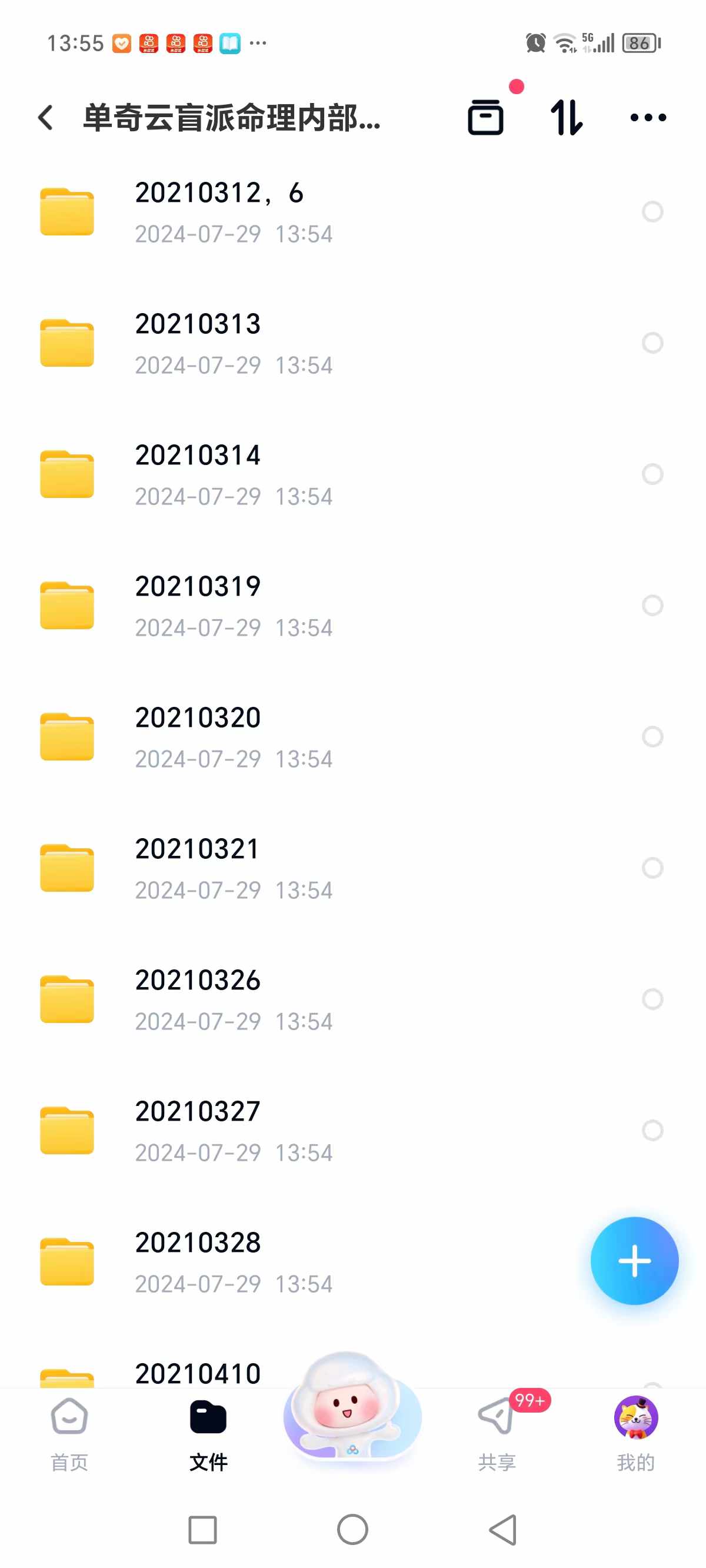Viewport: 706px width, 1568px height.
Task: Open the transfer list icon
Action: coord(485,118)
